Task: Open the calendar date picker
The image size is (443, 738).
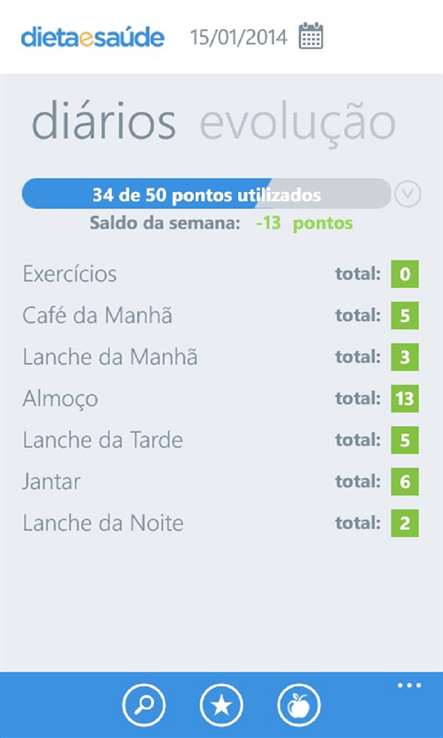Action: 311,36
